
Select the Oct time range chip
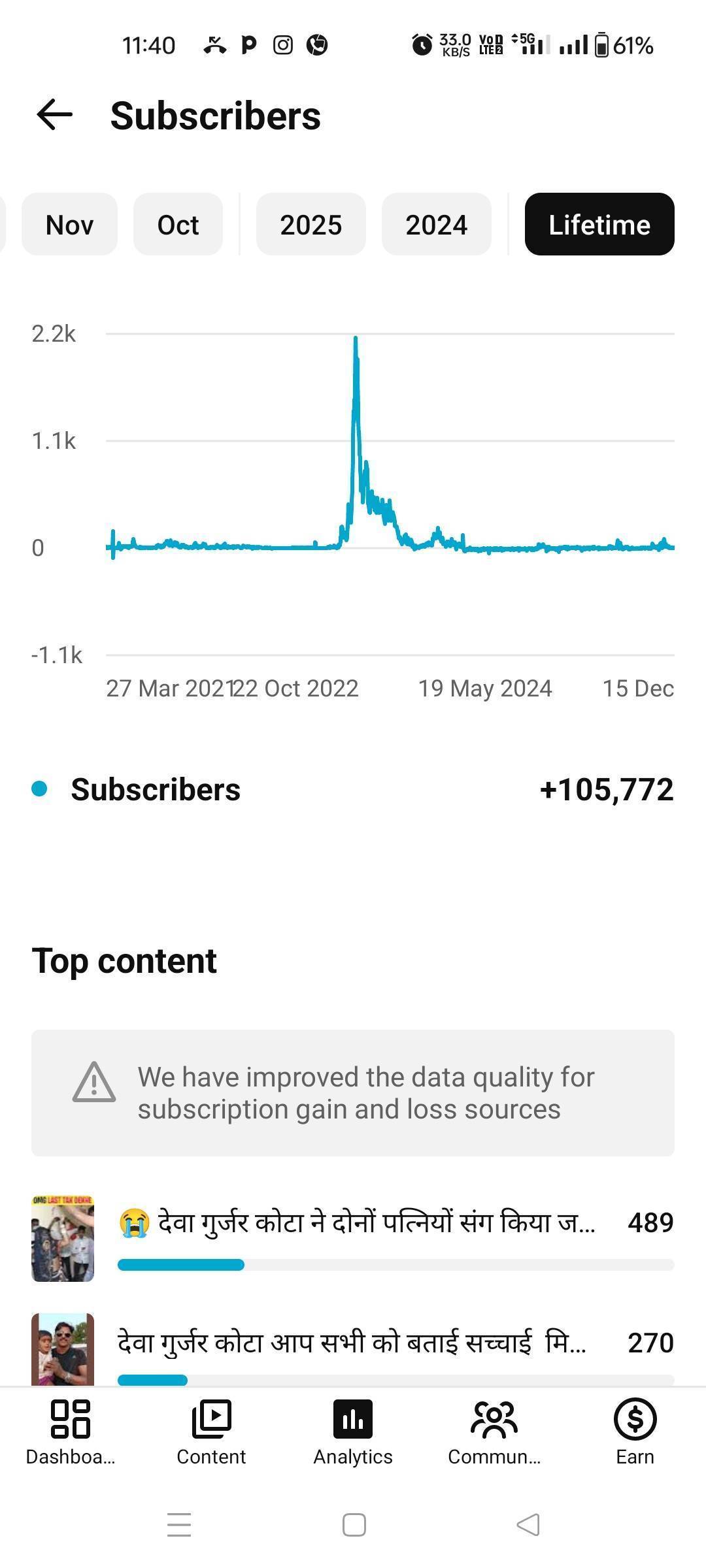pos(178,224)
